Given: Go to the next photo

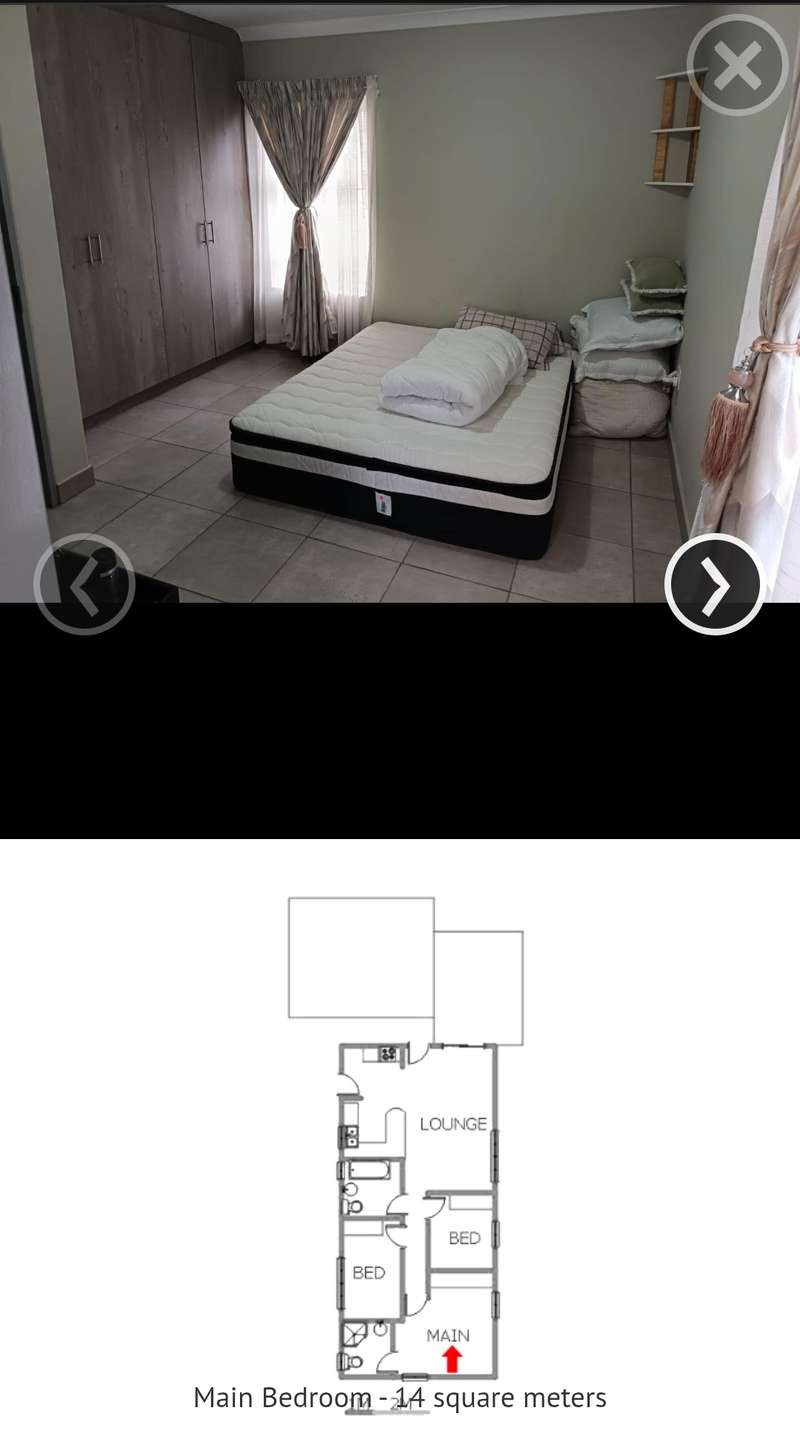Looking at the screenshot, I should [714, 584].
